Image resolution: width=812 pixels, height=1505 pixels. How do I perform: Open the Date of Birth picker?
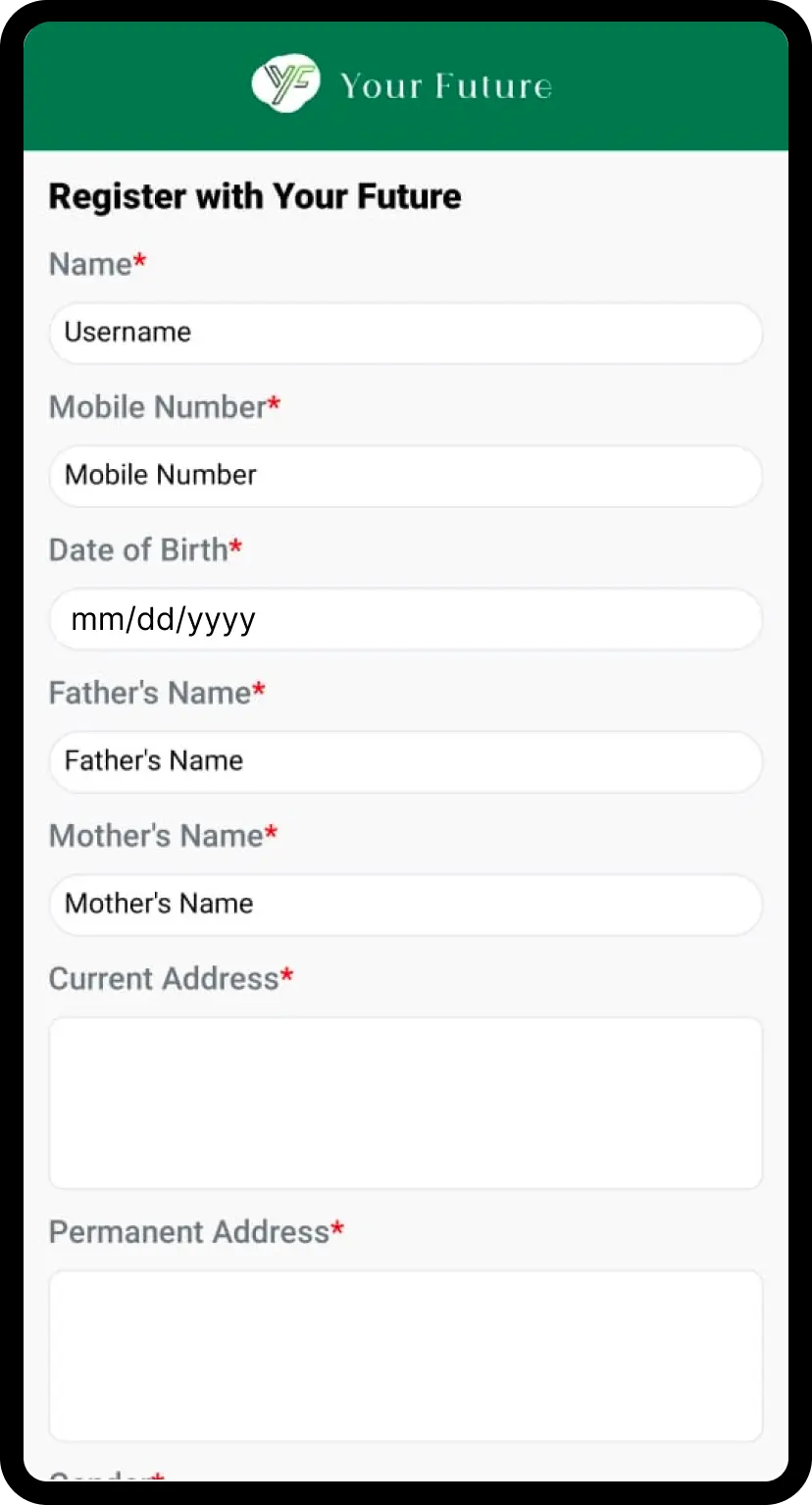pos(405,619)
